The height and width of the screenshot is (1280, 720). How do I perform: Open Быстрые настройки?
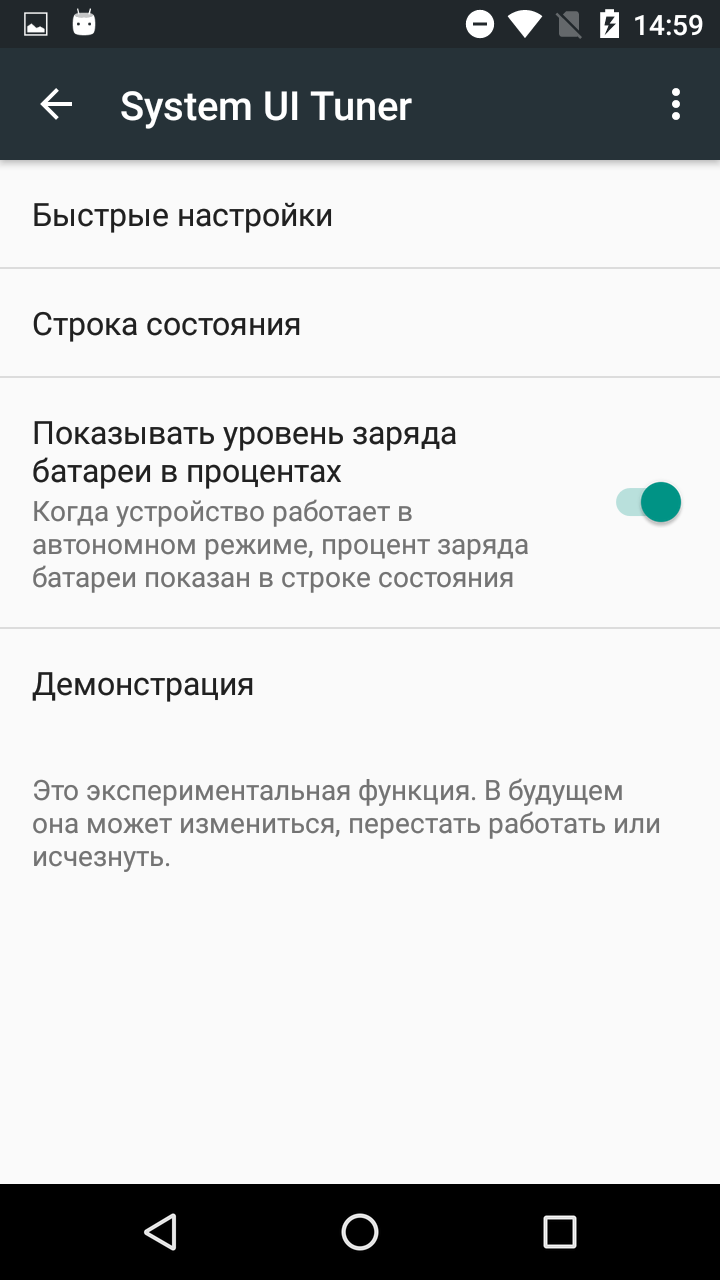point(360,215)
